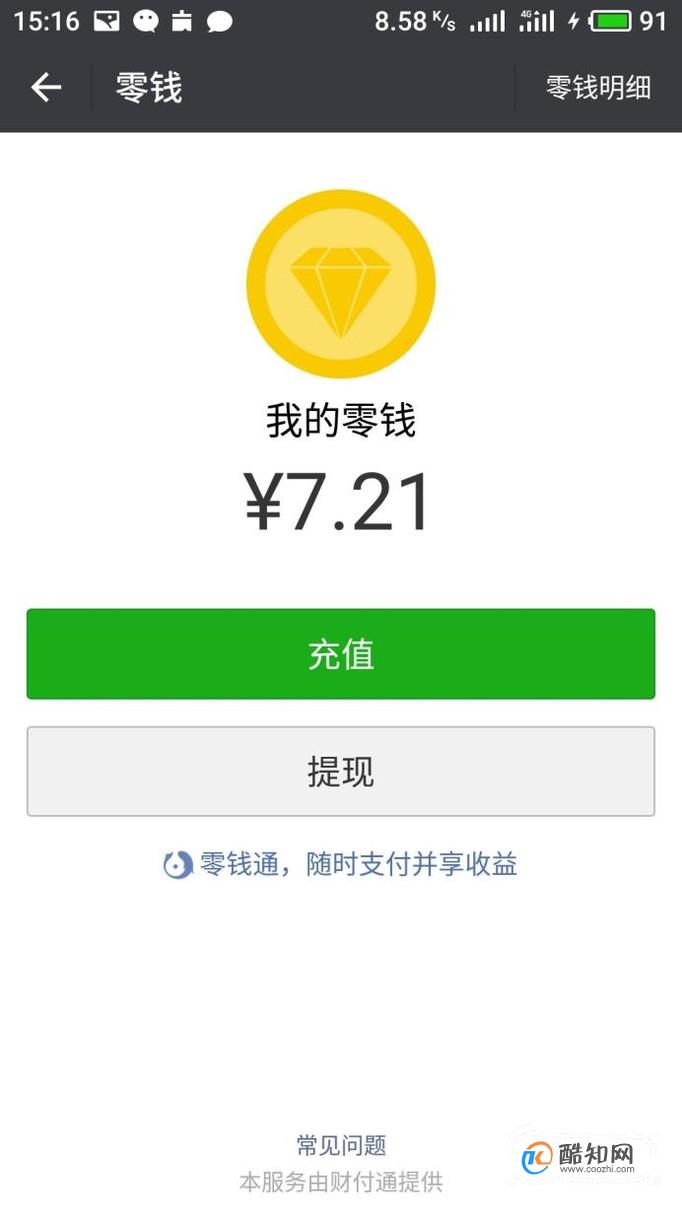Open 零钱明细 transaction details

598,88
